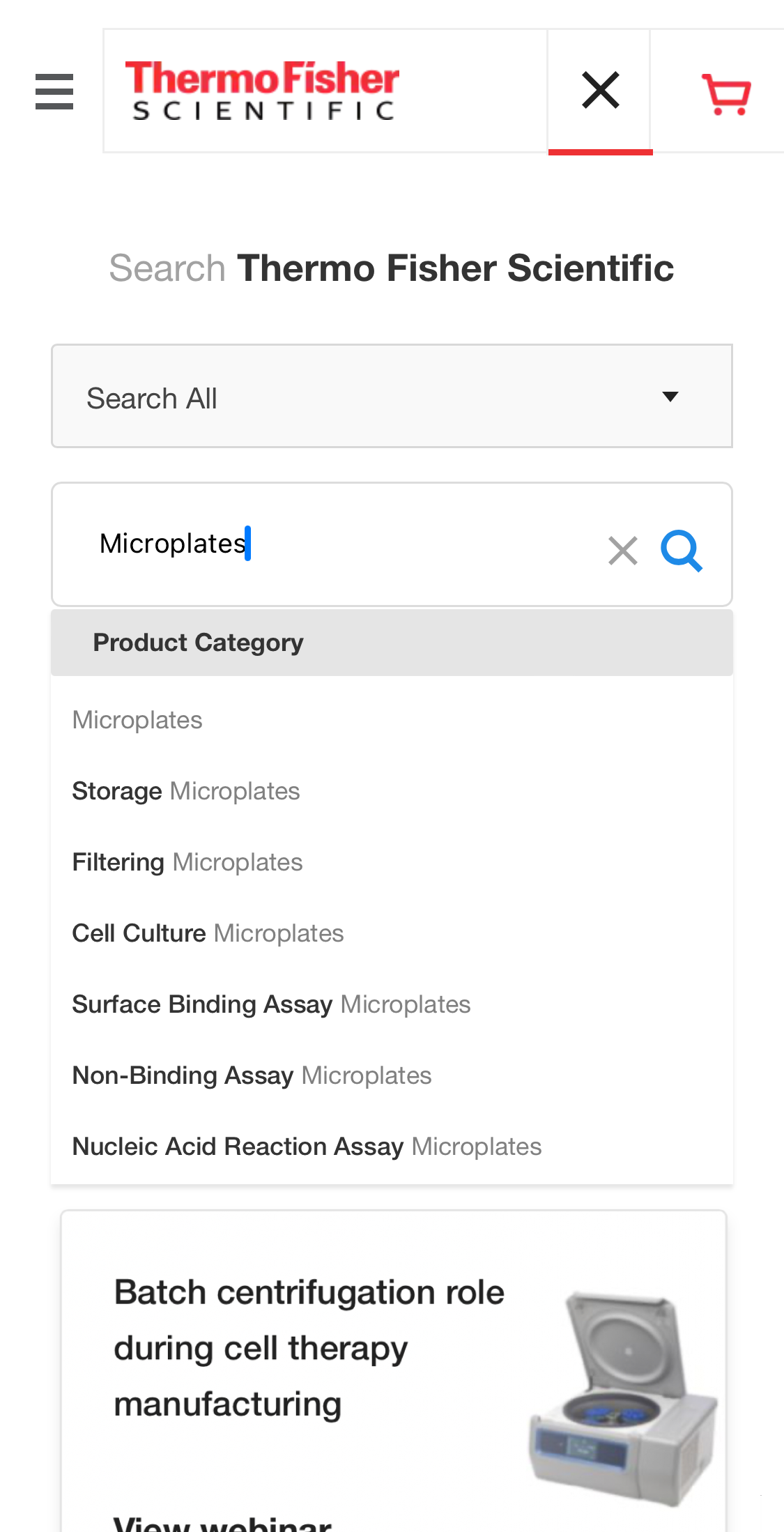The height and width of the screenshot is (1532, 784).
Task: Expand the search scope selector arrow
Action: [671, 396]
